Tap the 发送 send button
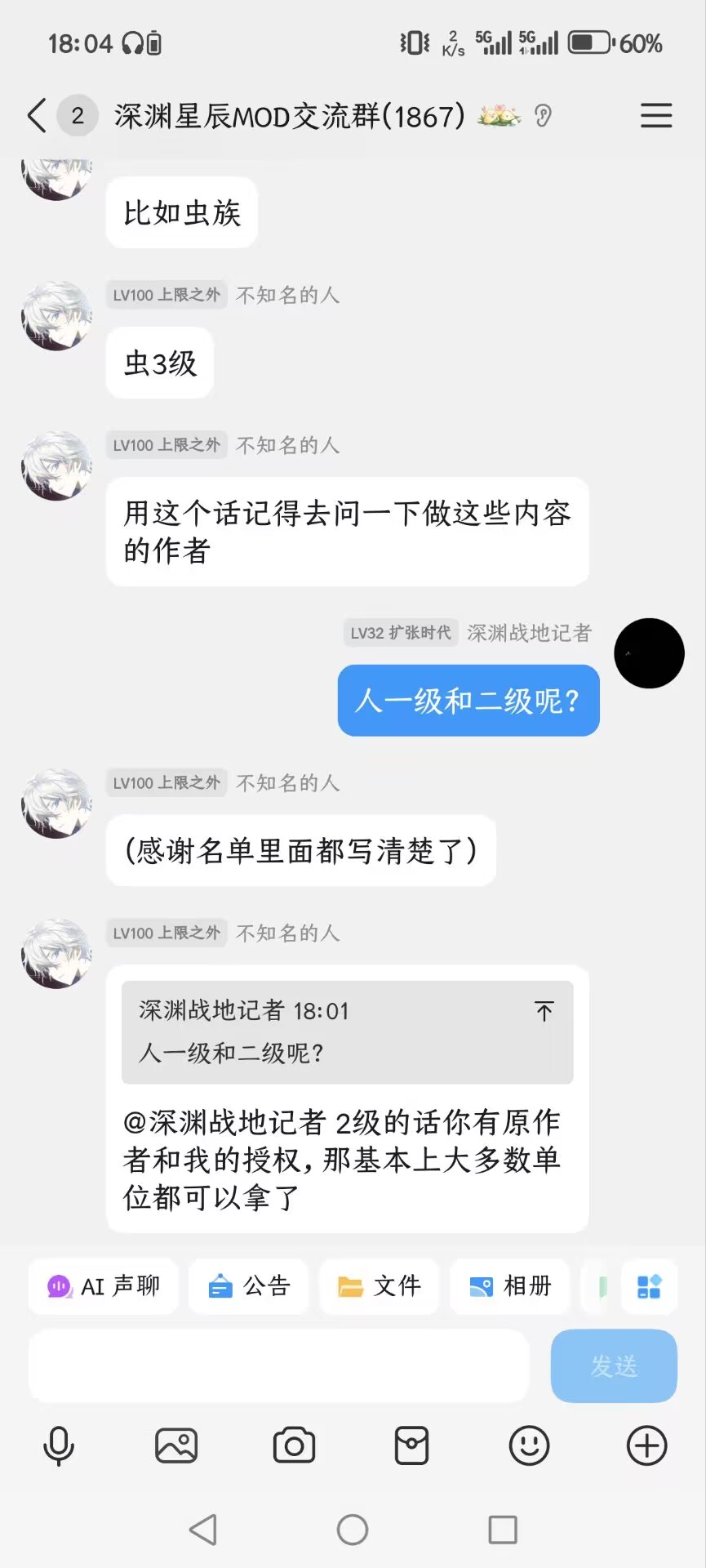 tap(614, 1365)
